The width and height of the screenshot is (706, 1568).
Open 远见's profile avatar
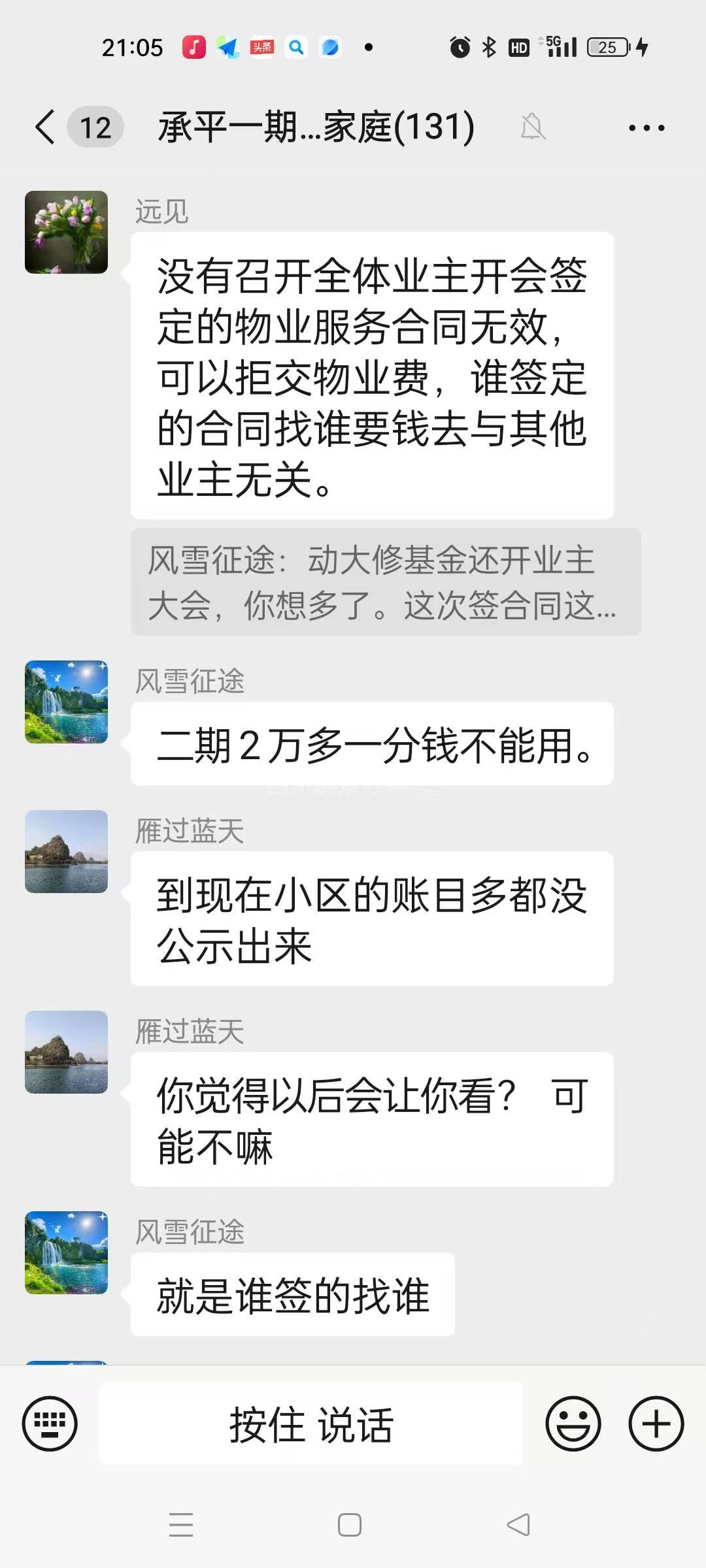pyautogui.click(x=66, y=232)
